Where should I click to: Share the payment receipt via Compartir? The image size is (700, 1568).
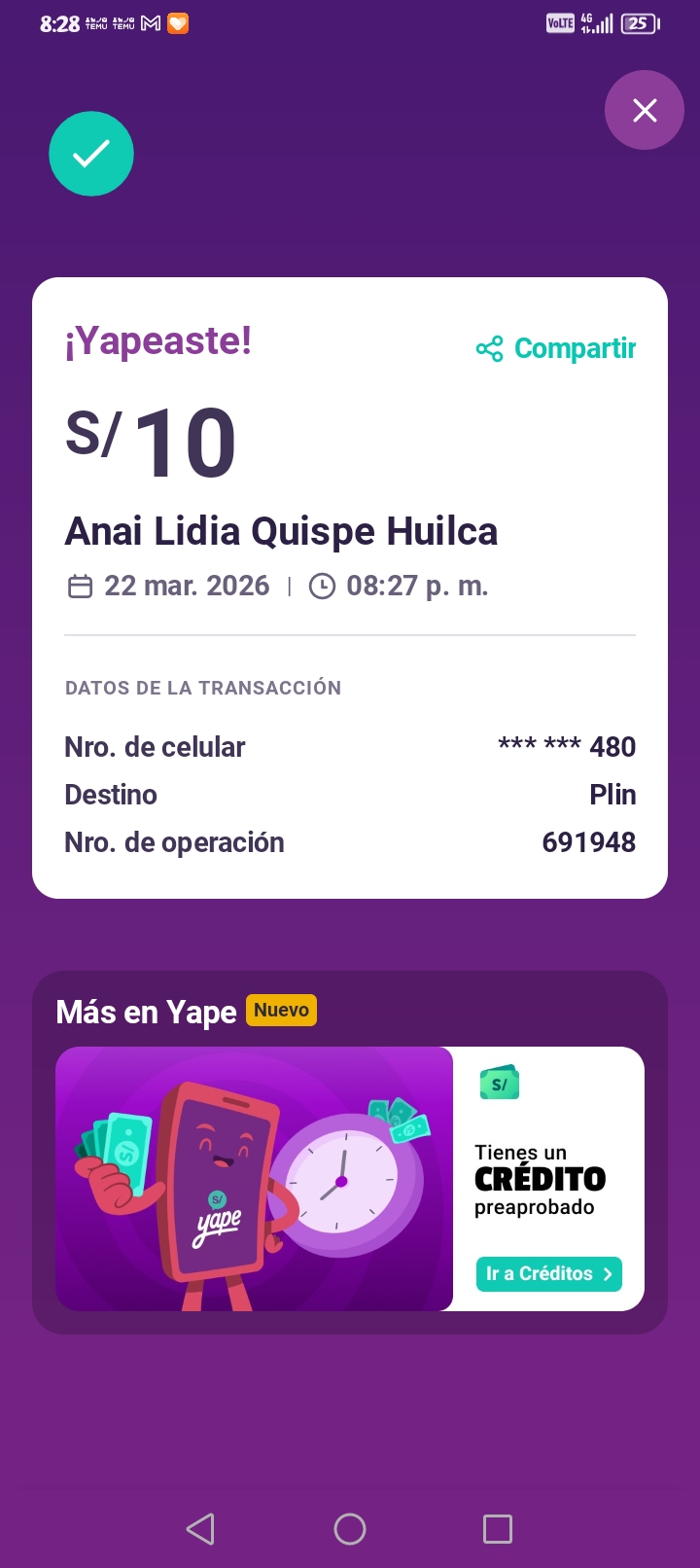(x=556, y=348)
